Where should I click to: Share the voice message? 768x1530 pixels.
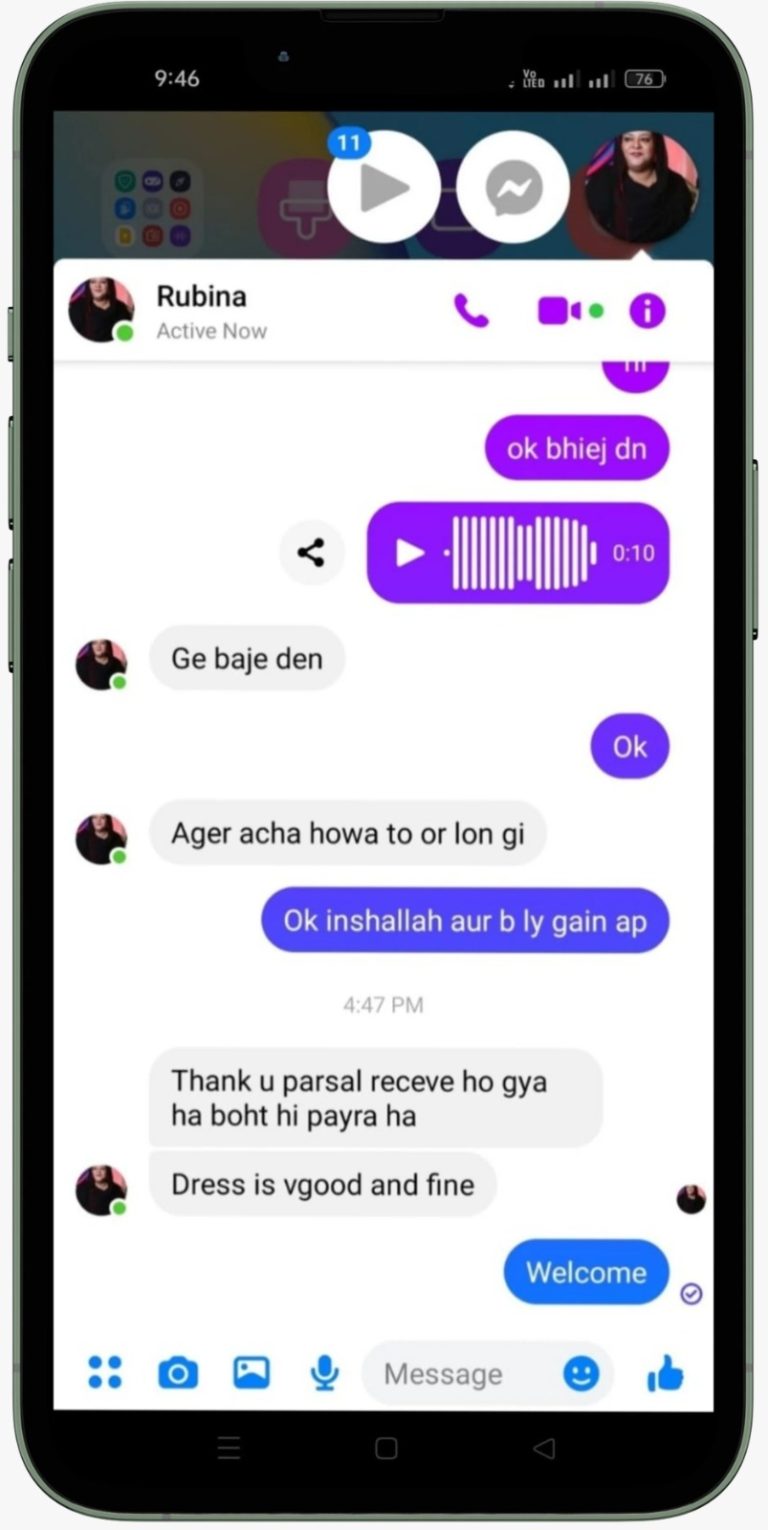(x=311, y=552)
